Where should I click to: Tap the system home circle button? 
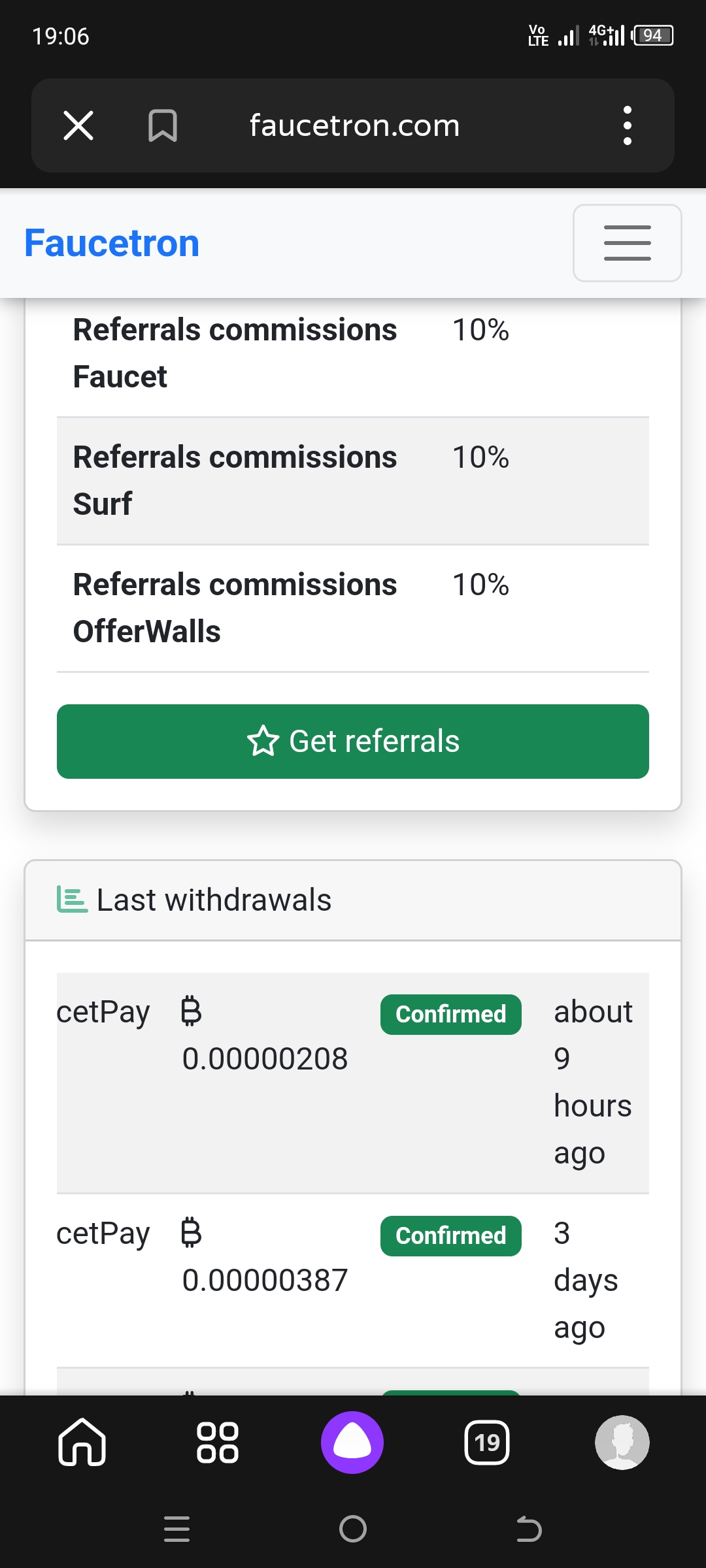pos(353,1529)
